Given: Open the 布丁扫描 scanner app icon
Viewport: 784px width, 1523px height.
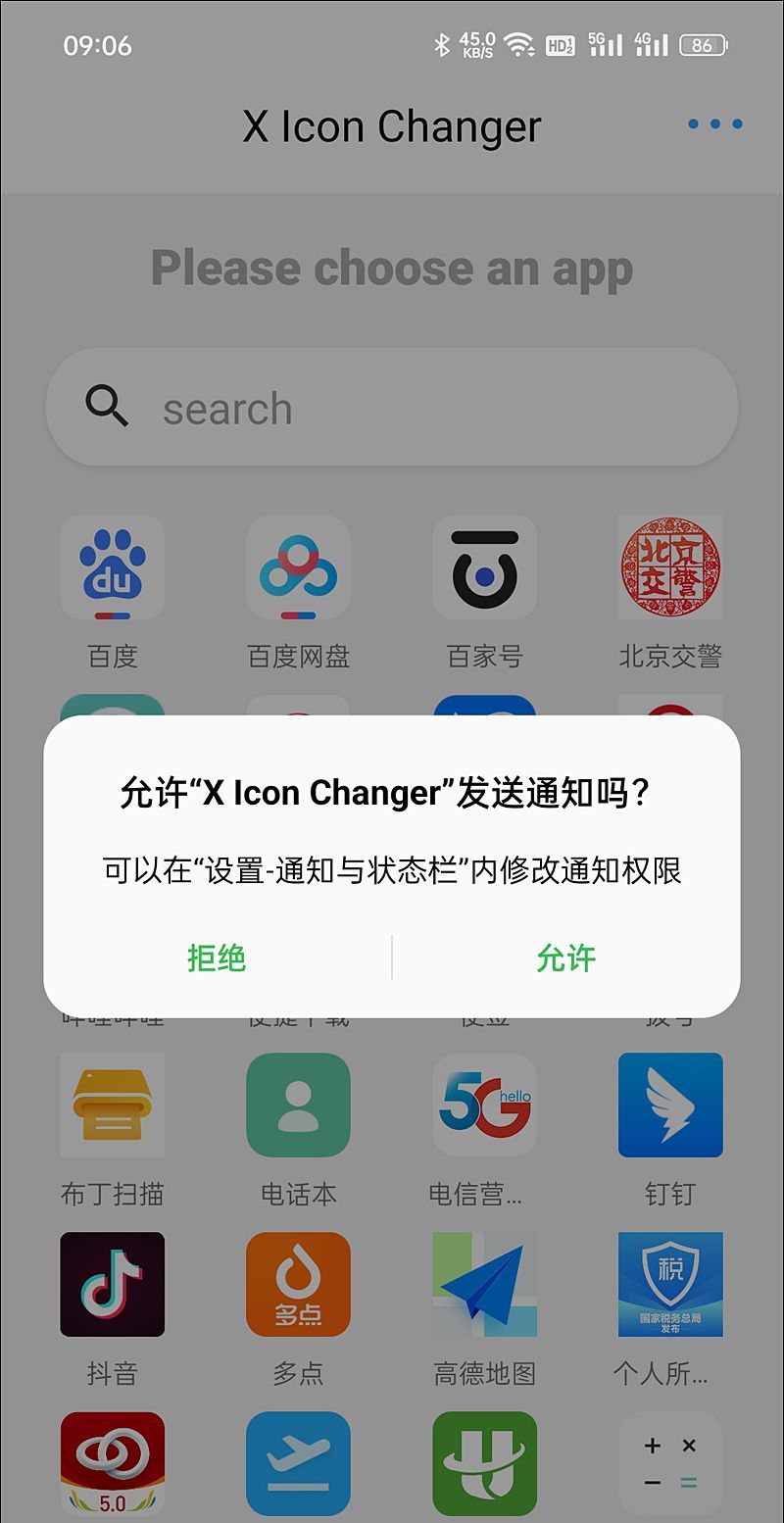Looking at the screenshot, I should click(x=113, y=1105).
